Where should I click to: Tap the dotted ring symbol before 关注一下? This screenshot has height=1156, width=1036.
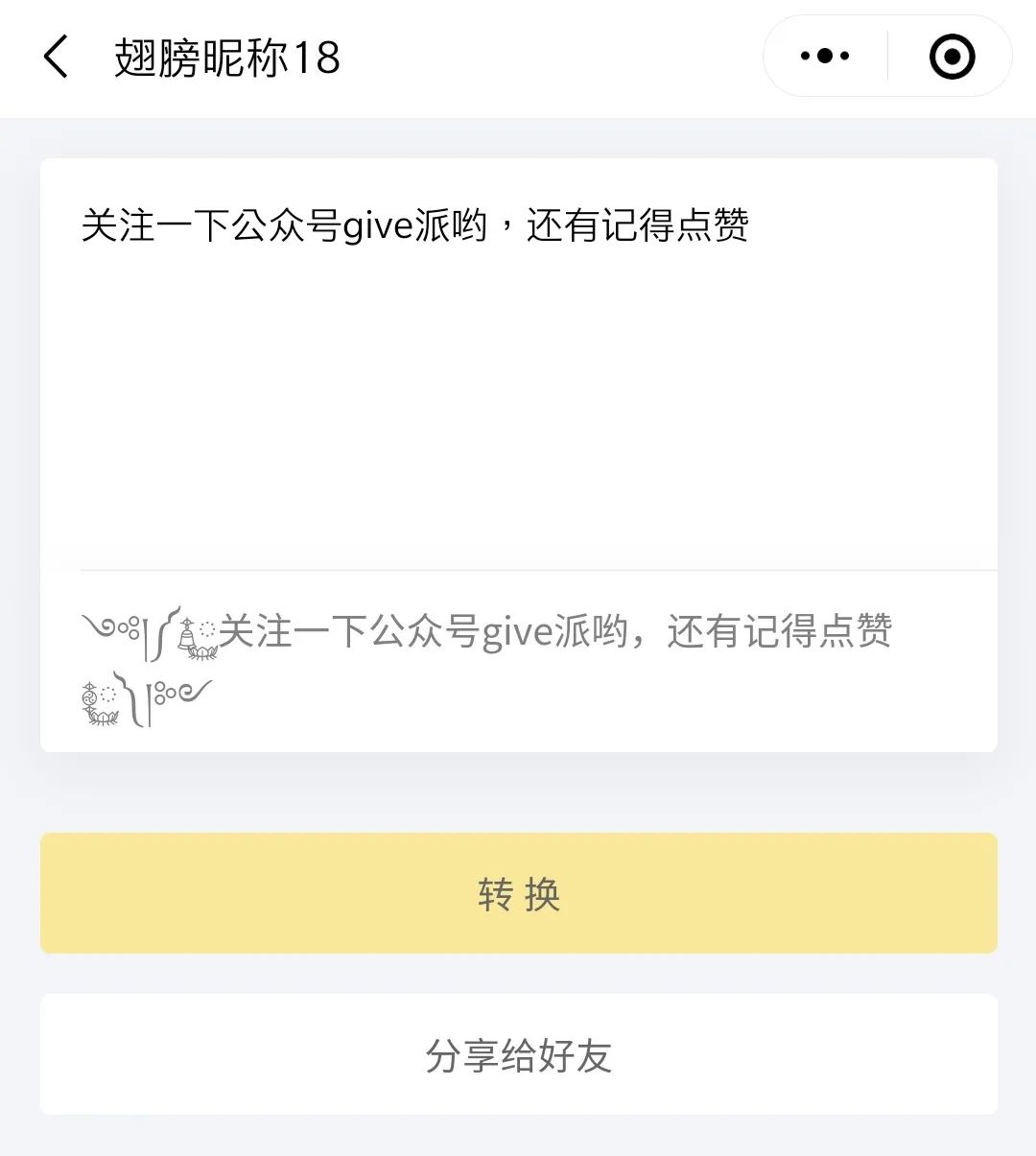pos(206,628)
